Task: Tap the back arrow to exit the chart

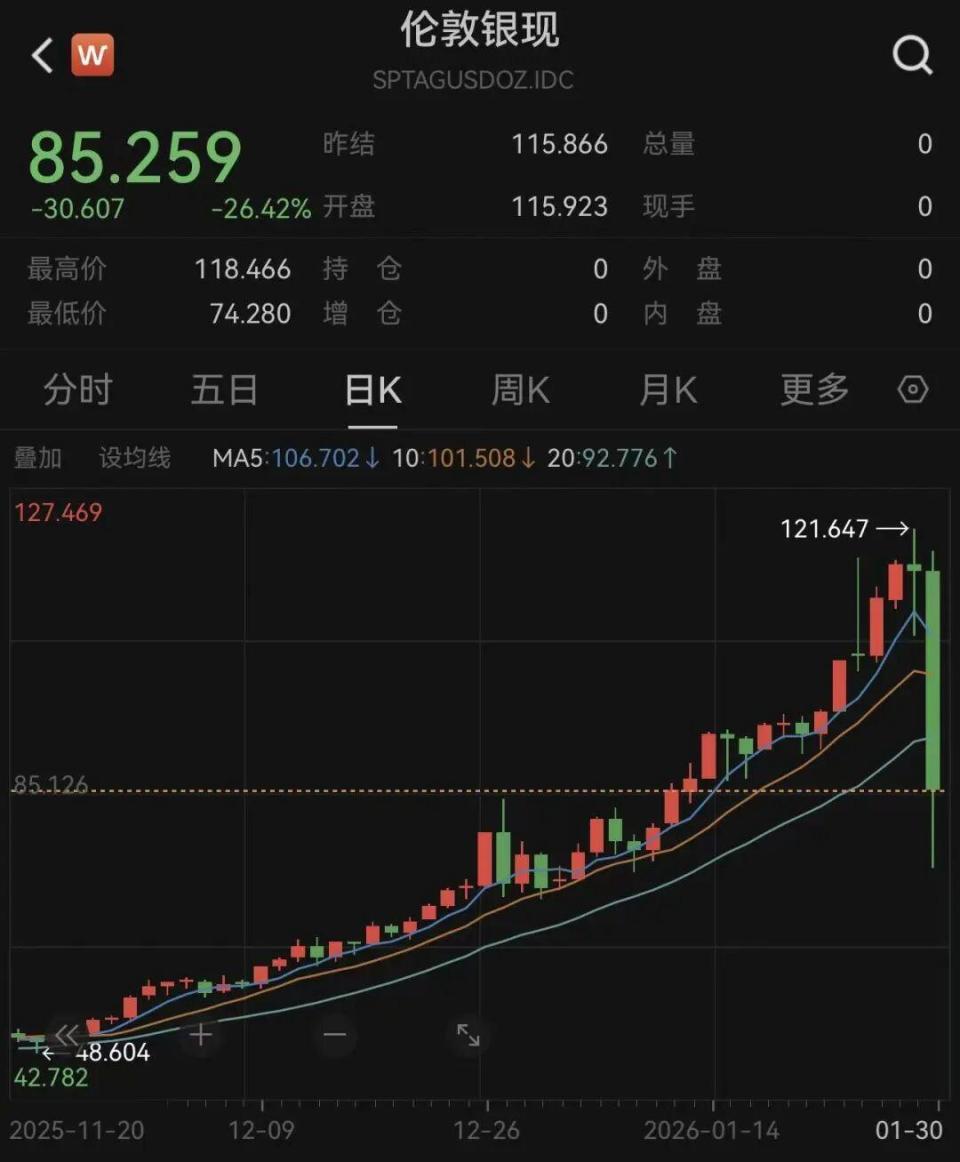Action: 40,55
